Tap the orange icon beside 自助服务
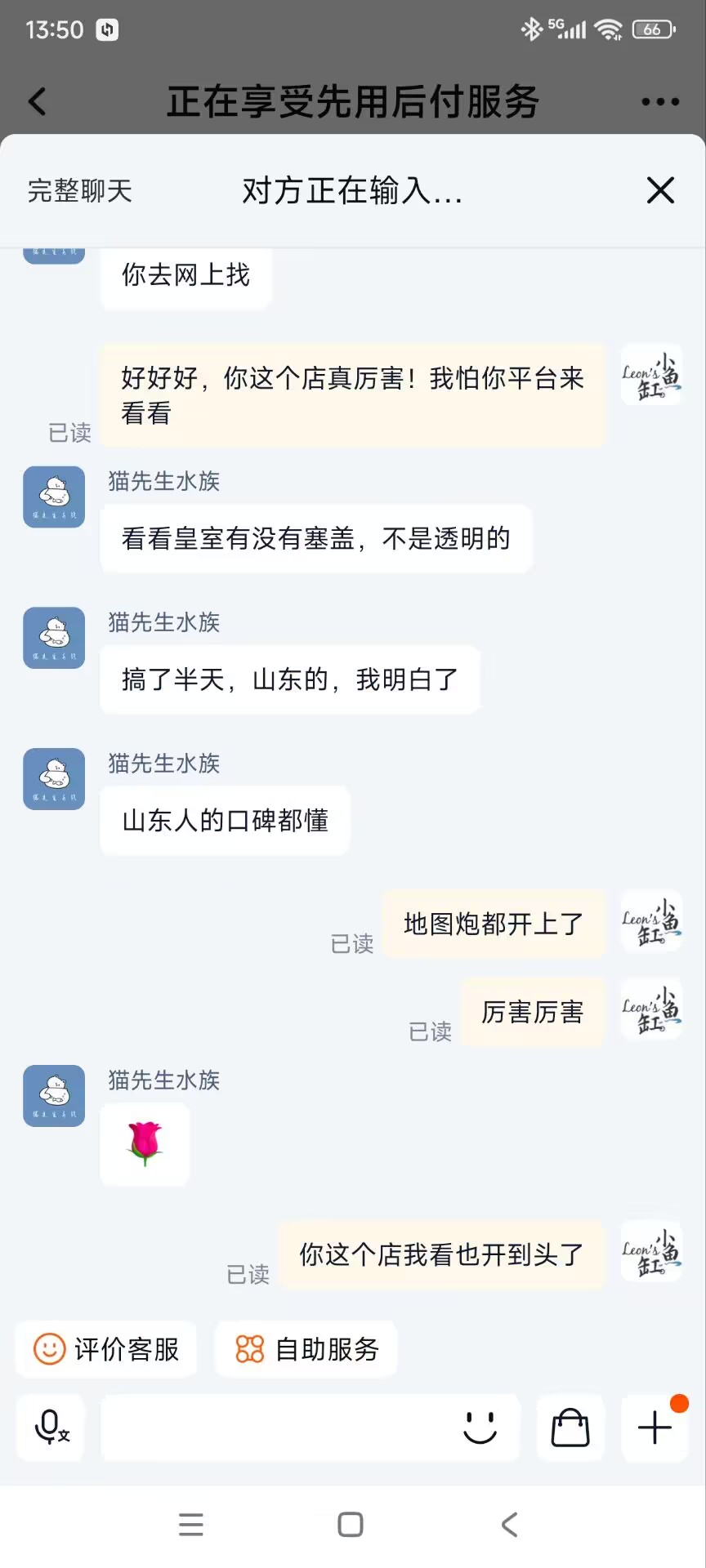The width and height of the screenshot is (706, 1568). pos(250,1349)
